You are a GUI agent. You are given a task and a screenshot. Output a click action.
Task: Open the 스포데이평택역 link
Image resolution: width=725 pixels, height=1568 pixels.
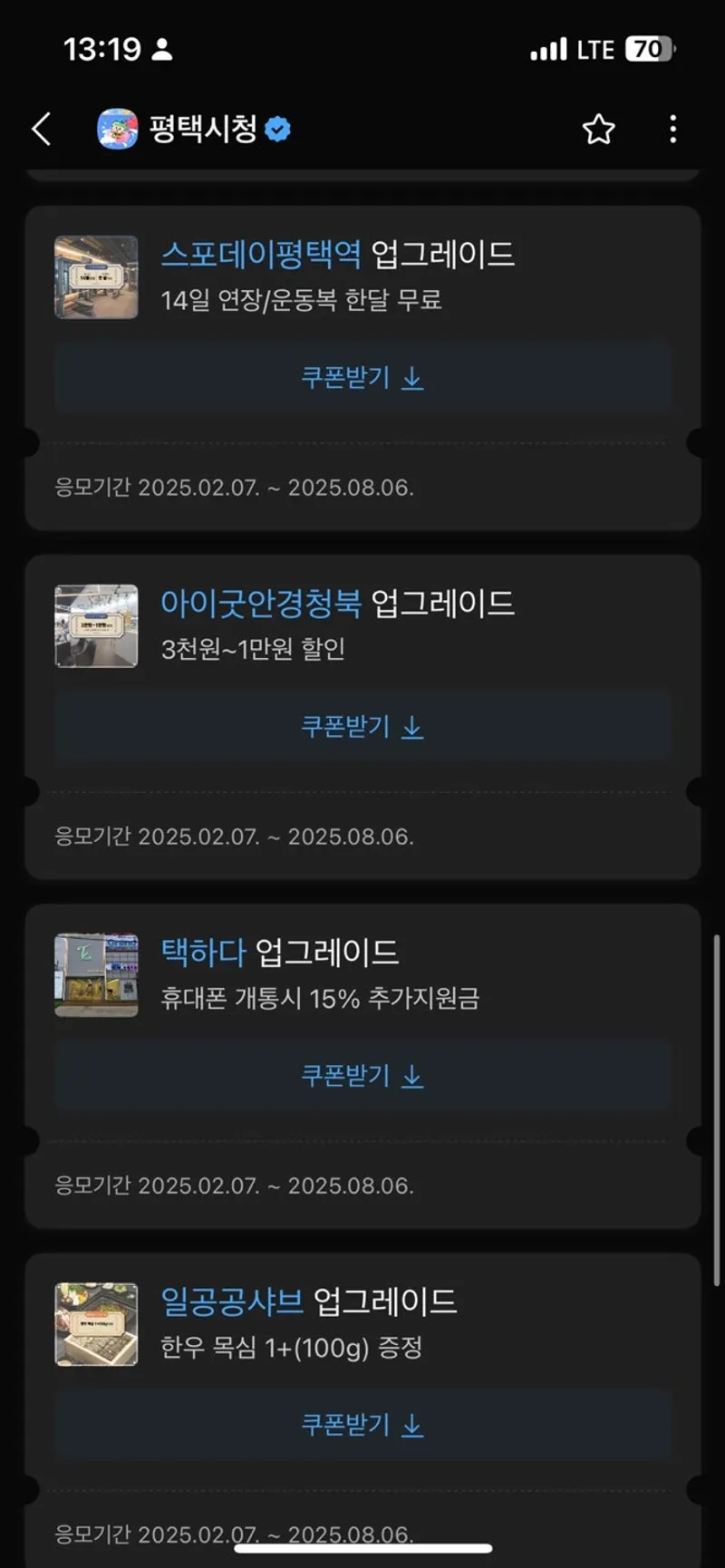point(261,255)
